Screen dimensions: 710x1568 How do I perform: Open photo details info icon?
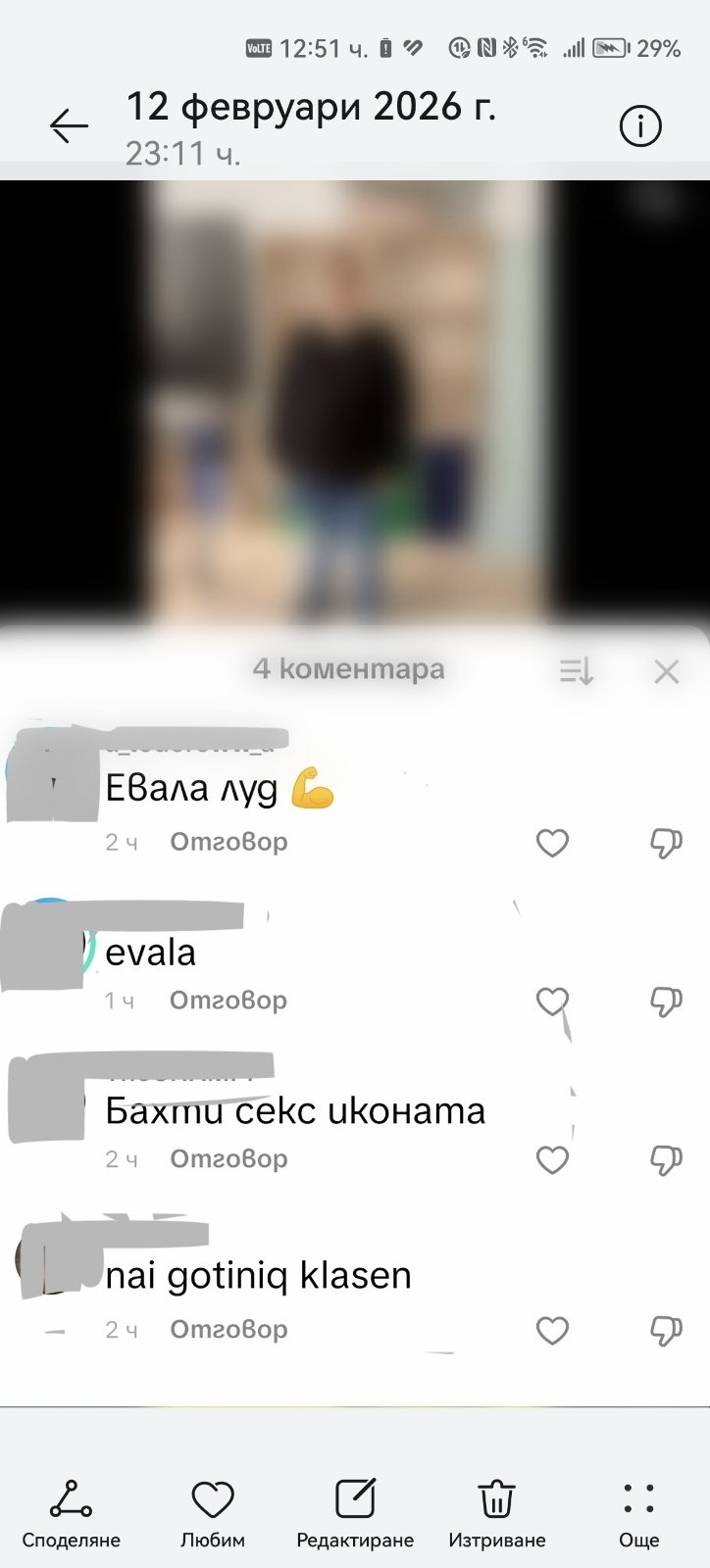click(640, 126)
